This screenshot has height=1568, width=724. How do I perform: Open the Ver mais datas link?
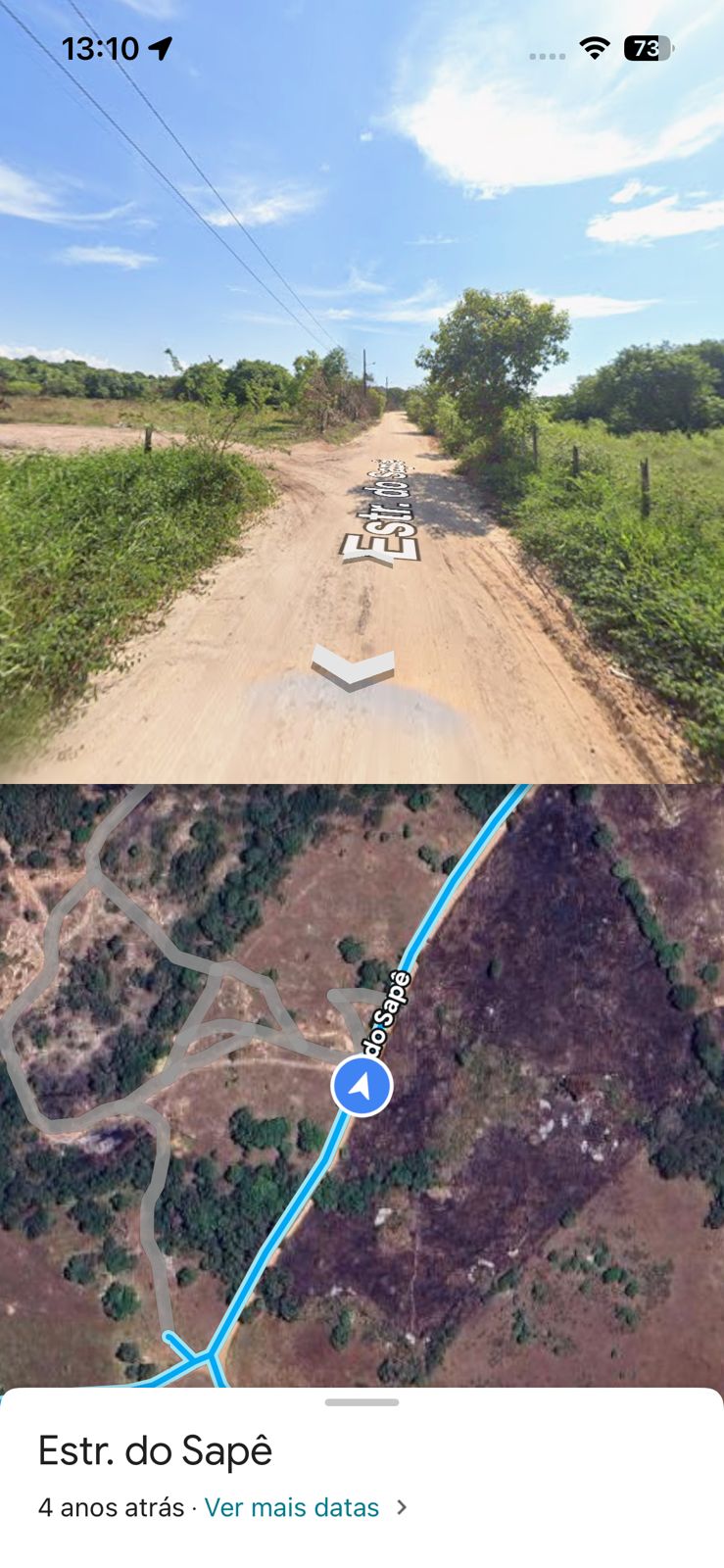(292, 1507)
